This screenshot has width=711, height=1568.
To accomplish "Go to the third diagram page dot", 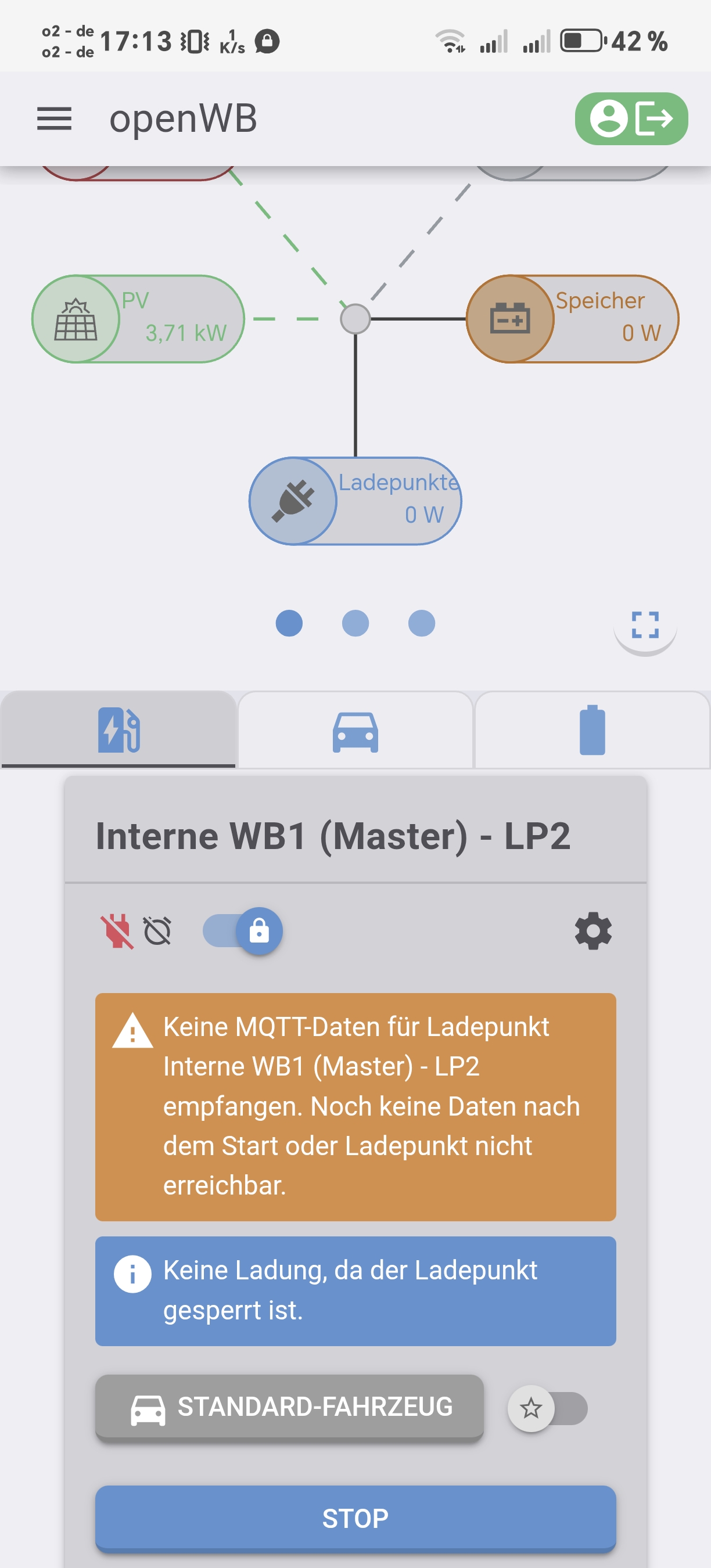I will (421, 623).
